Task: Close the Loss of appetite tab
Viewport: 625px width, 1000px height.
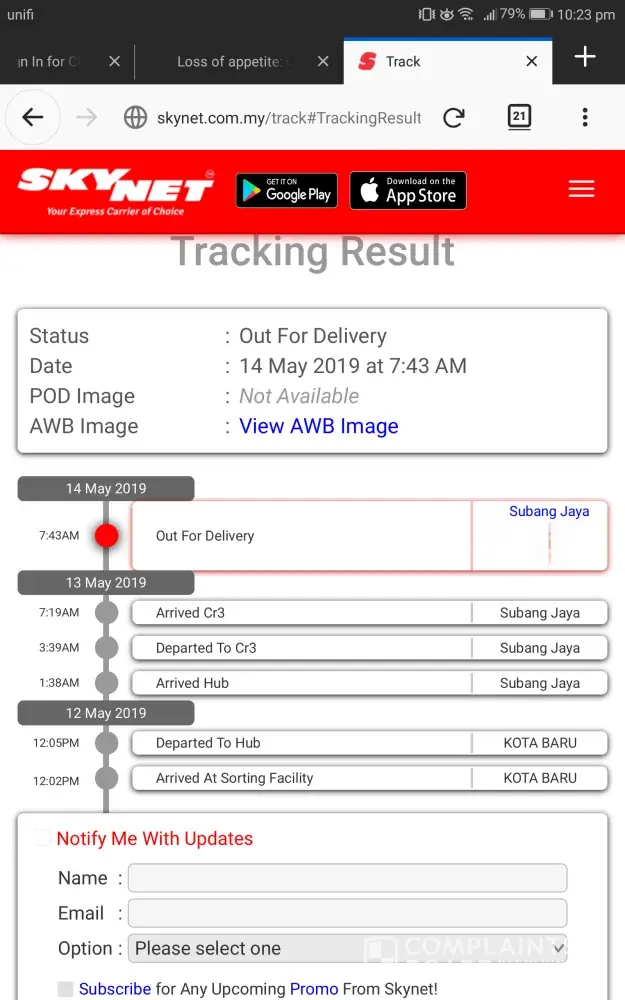Action: (323, 62)
